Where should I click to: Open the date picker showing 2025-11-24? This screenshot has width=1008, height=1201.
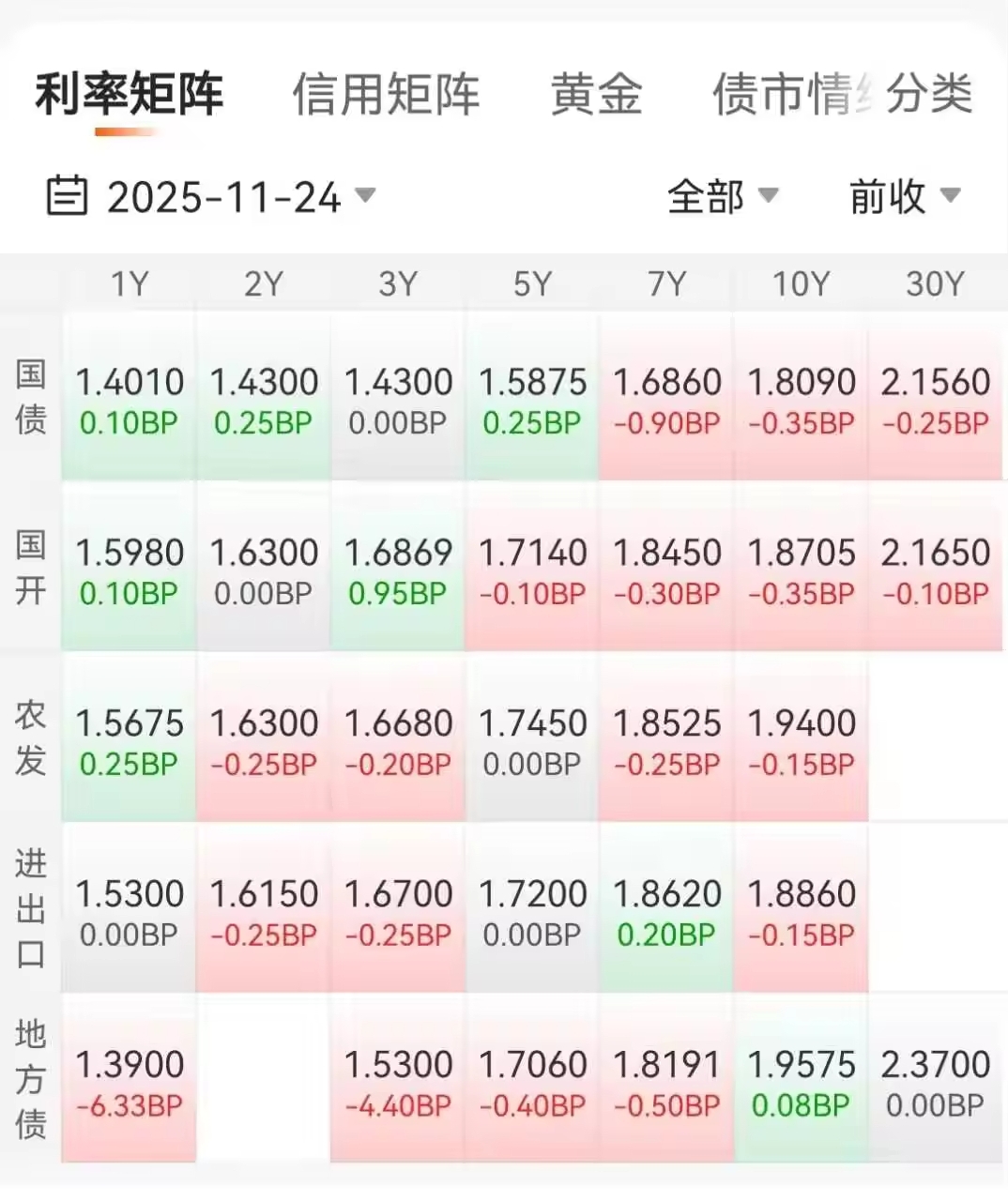click(x=211, y=197)
